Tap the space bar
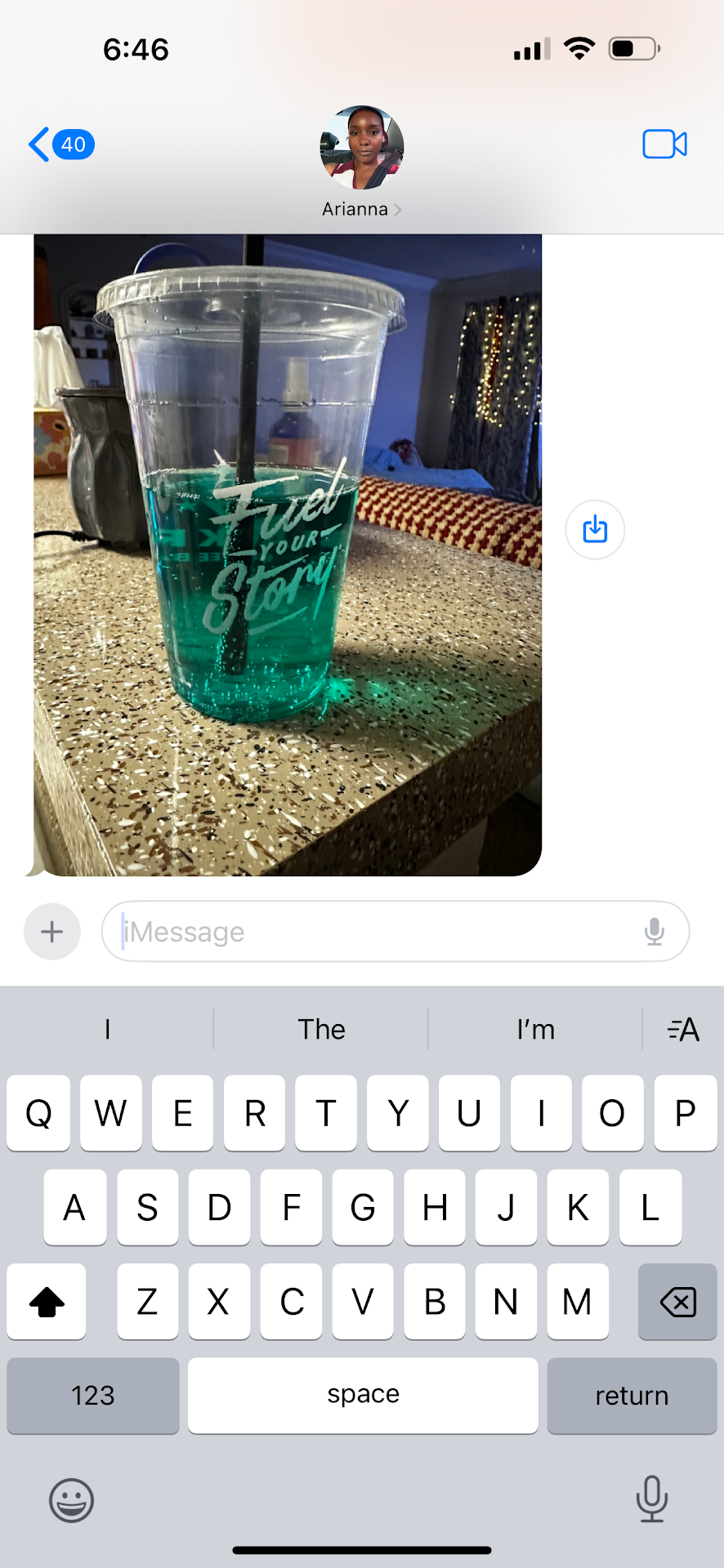 (x=363, y=1395)
